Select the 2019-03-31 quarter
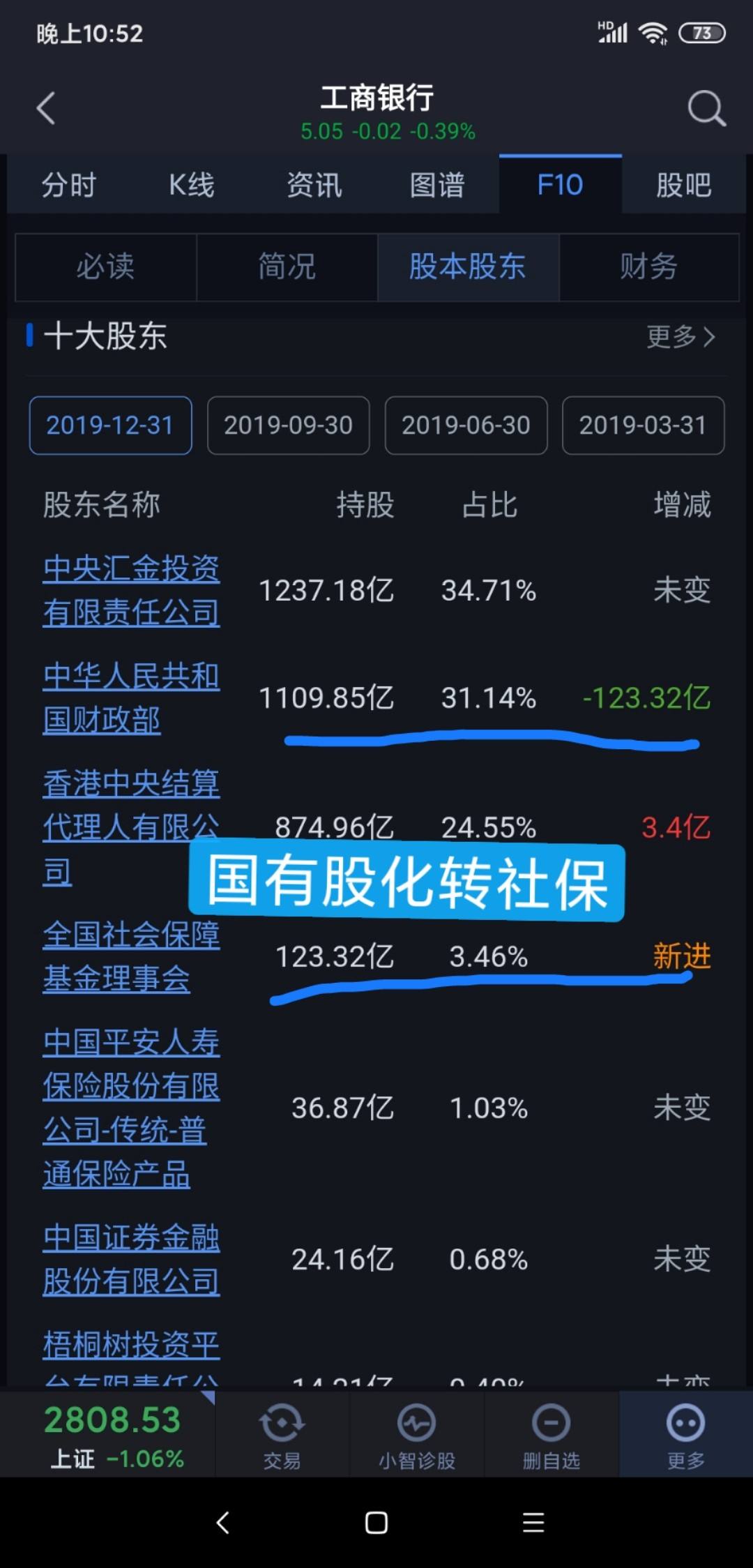 642,425
